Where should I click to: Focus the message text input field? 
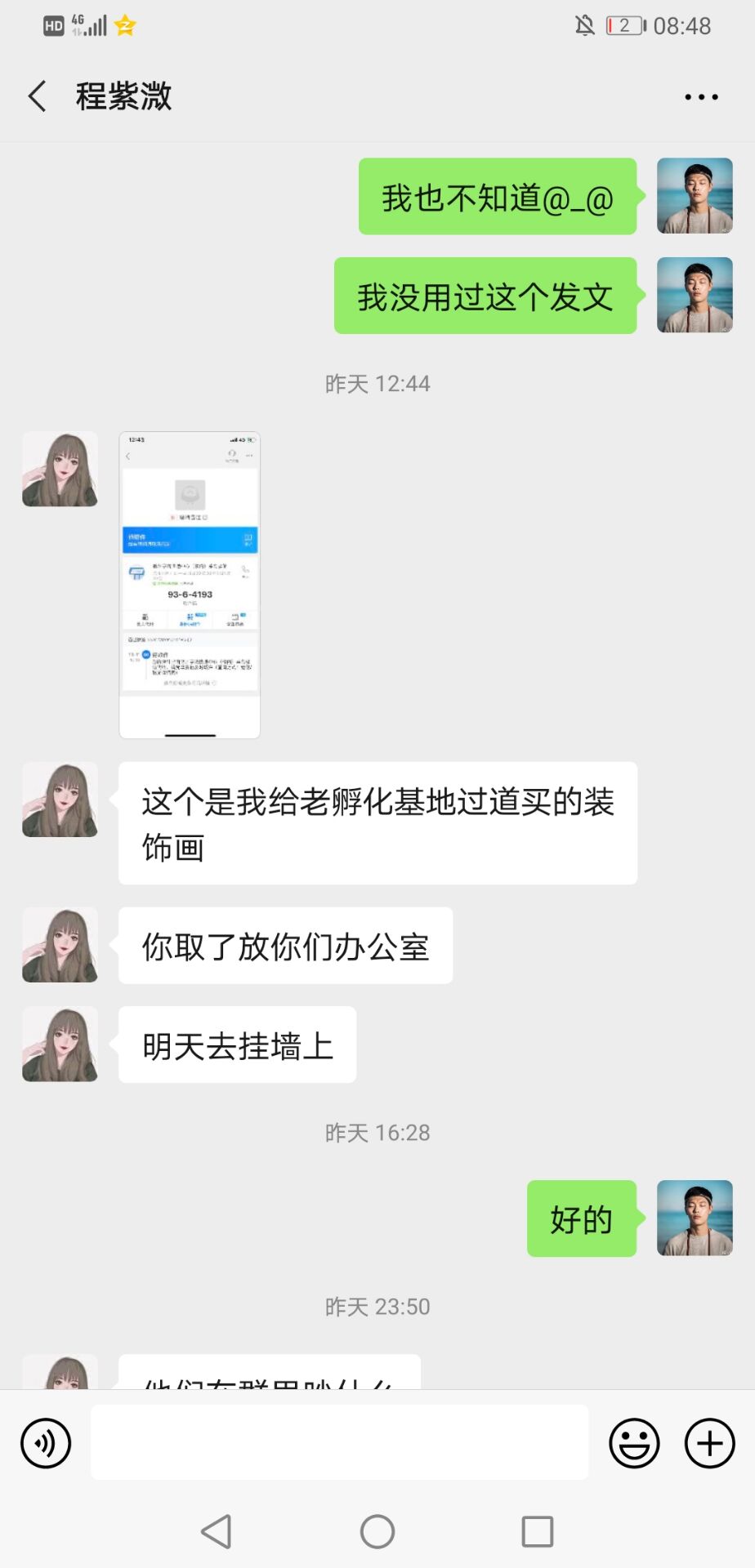pyautogui.click(x=339, y=1442)
